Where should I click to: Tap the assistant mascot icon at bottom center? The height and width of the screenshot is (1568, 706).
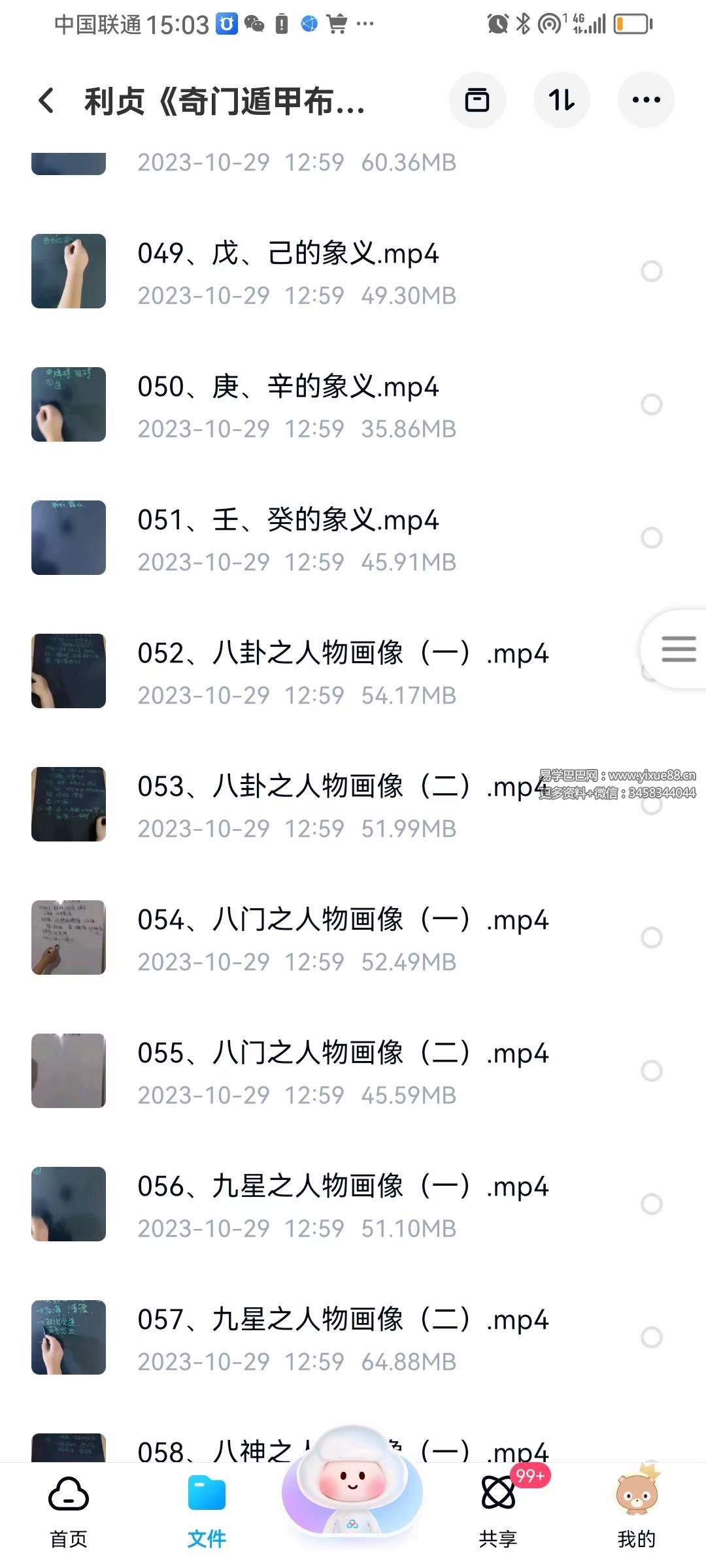(352, 1496)
